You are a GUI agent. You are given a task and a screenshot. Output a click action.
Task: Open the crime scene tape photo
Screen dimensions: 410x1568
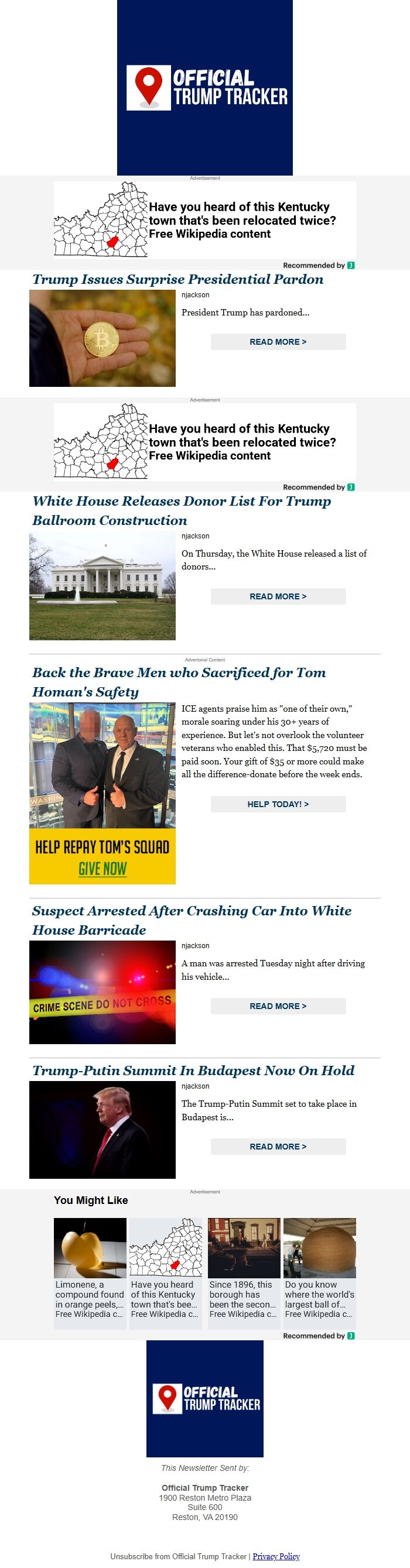(102, 992)
